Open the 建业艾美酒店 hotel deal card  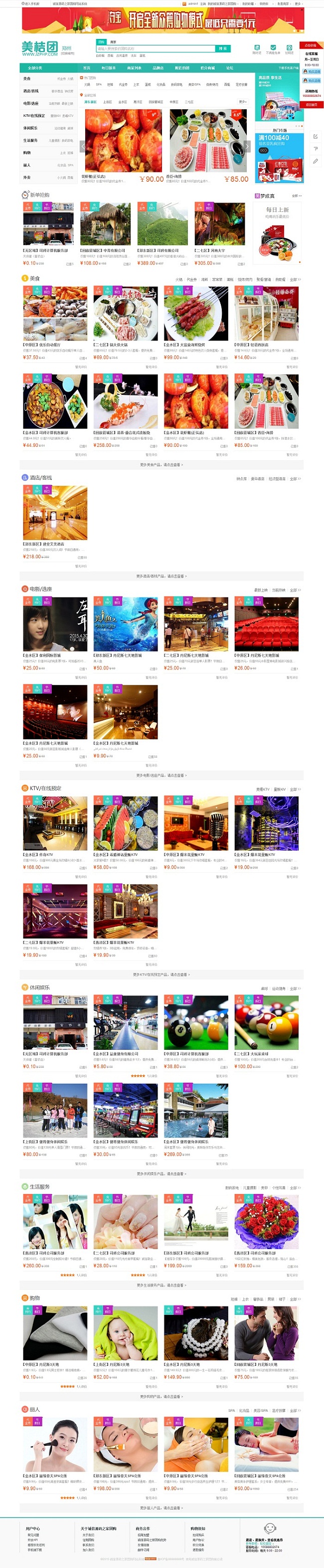click(55, 514)
